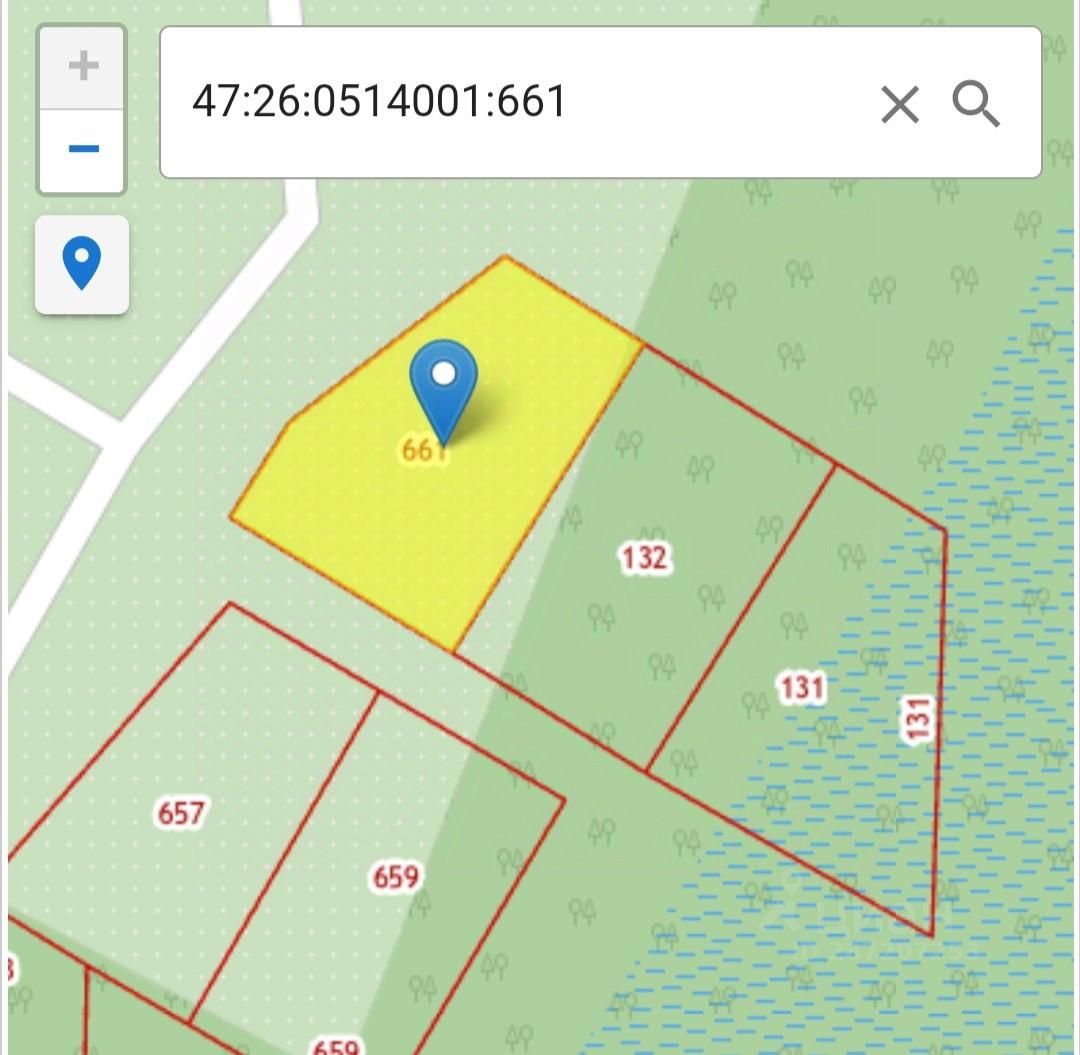Clear the cadastral number search field
The width and height of the screenshot is (1080, 1055).
[x=899, y=103]
